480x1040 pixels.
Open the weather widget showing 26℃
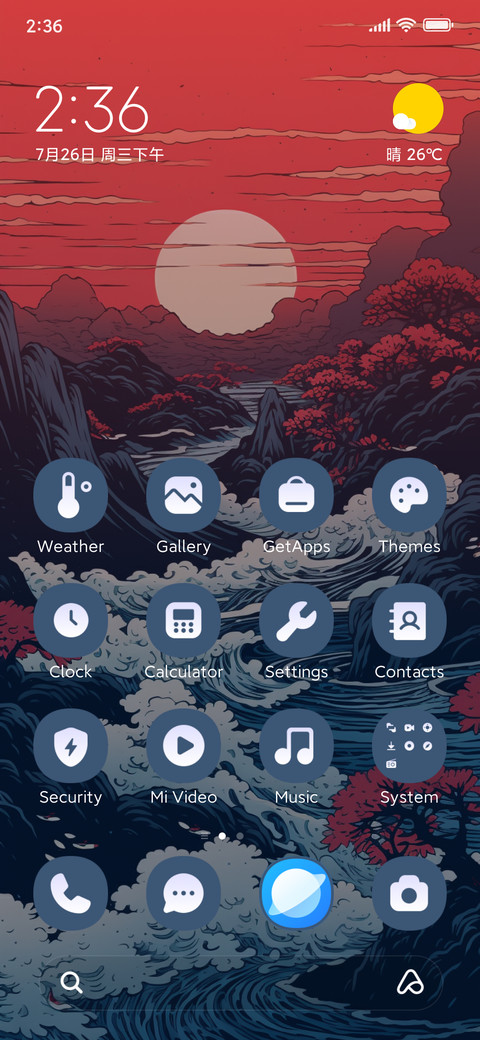[416, 124]
